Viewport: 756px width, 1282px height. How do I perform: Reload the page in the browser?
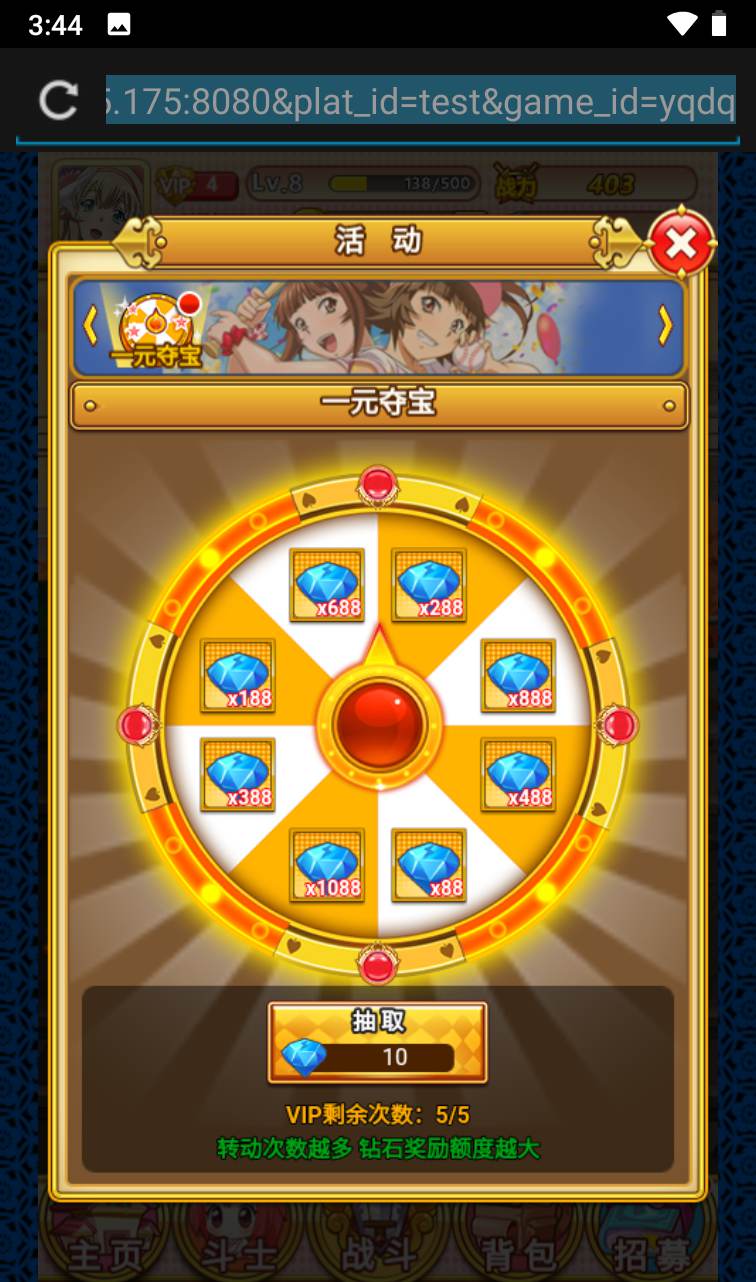[58, 100]
